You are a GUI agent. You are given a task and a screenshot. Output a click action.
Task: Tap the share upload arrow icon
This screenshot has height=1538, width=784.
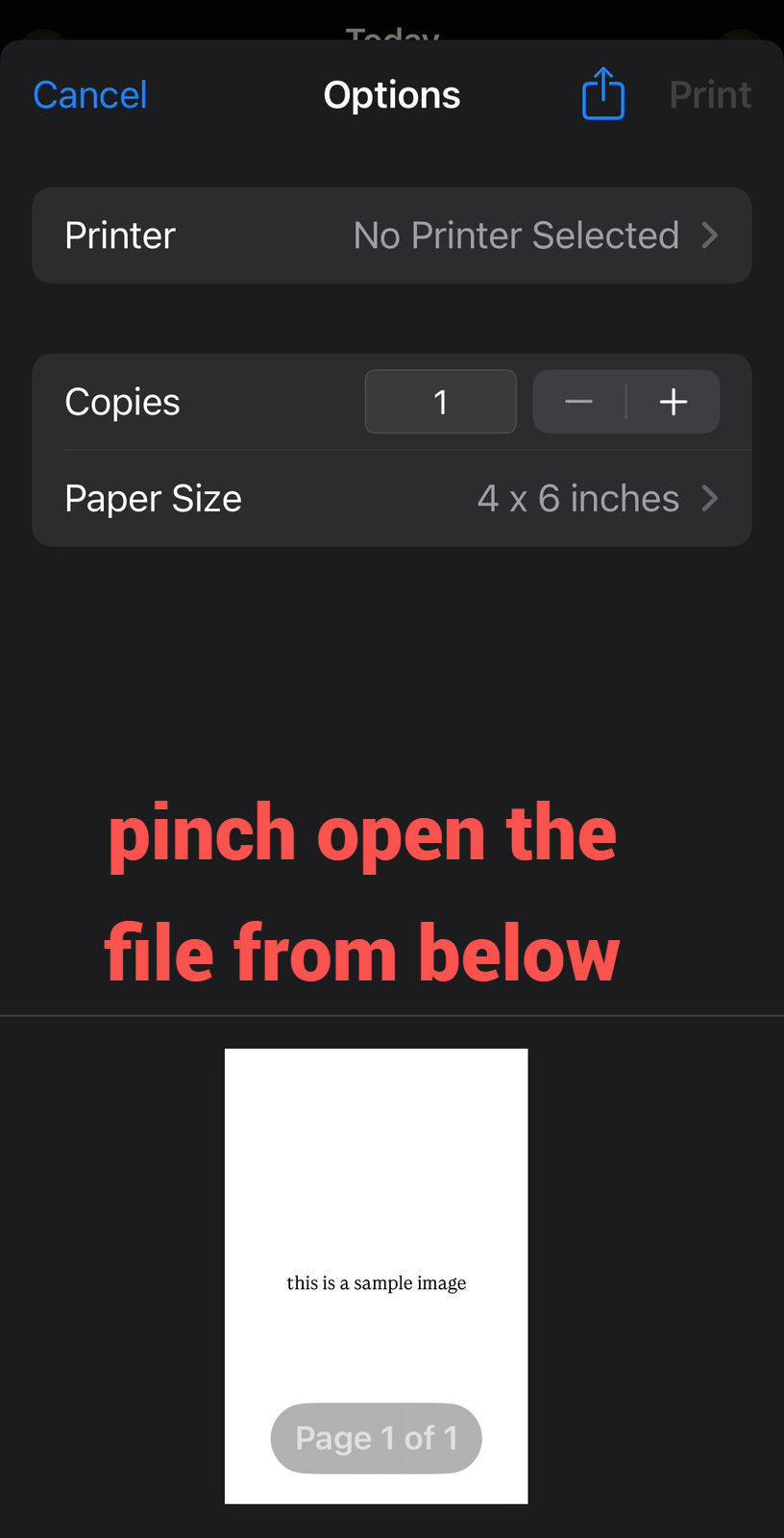602,93
